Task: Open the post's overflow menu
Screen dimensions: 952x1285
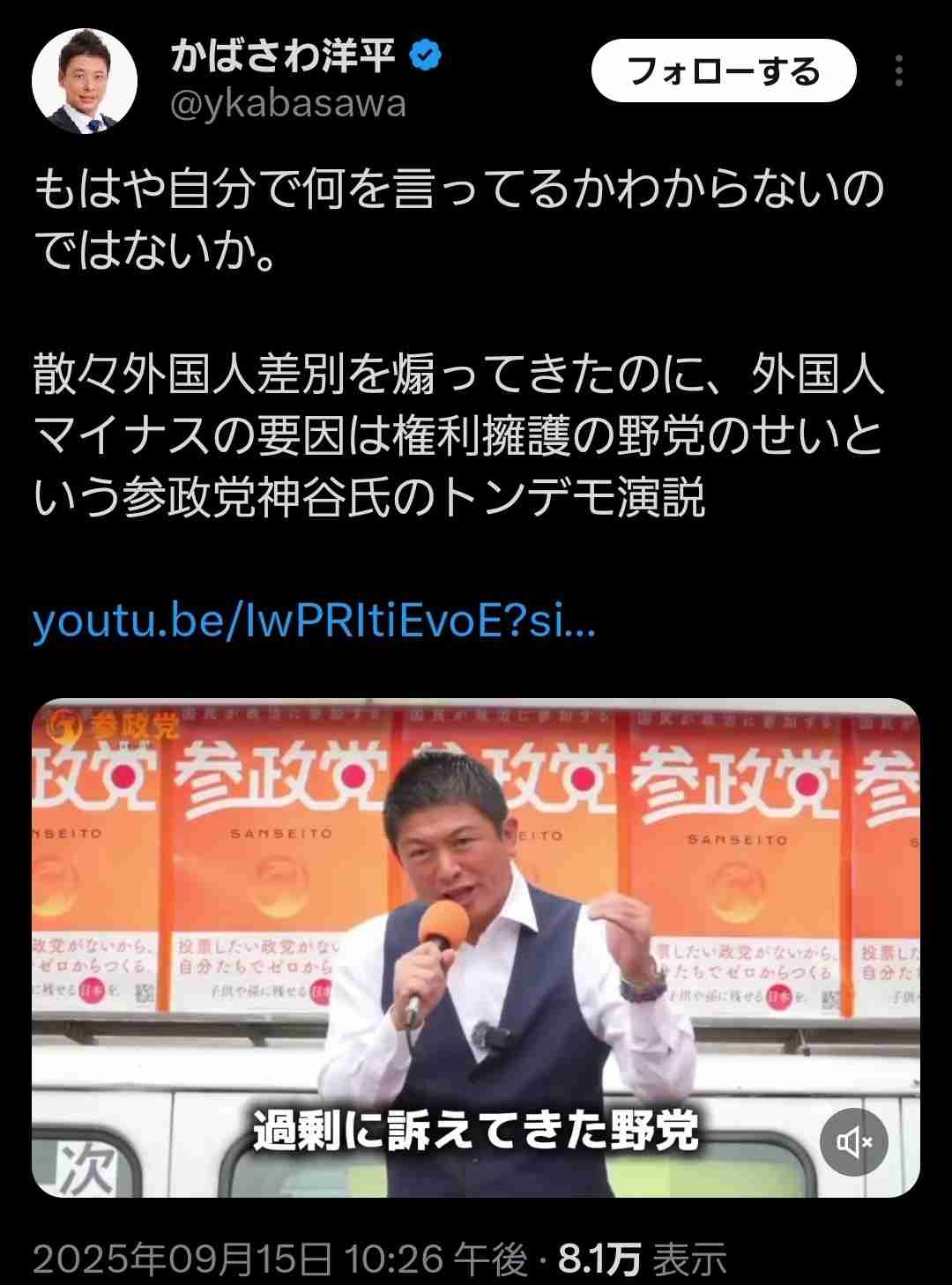Action: [898, 71]
